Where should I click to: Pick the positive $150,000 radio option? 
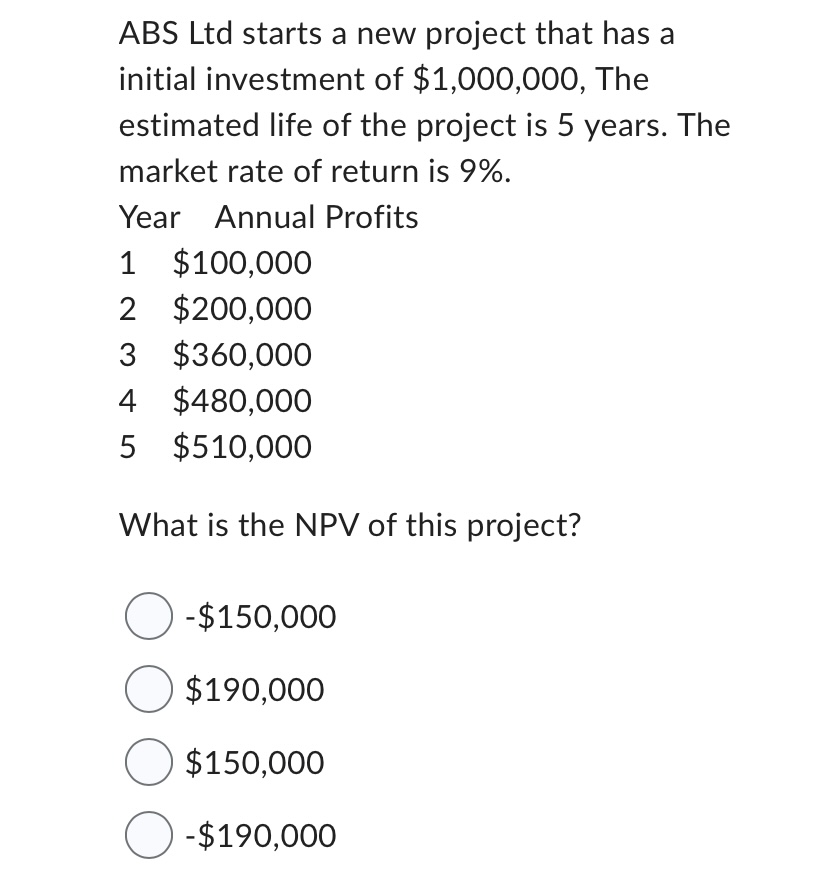(x=144, y=763)
